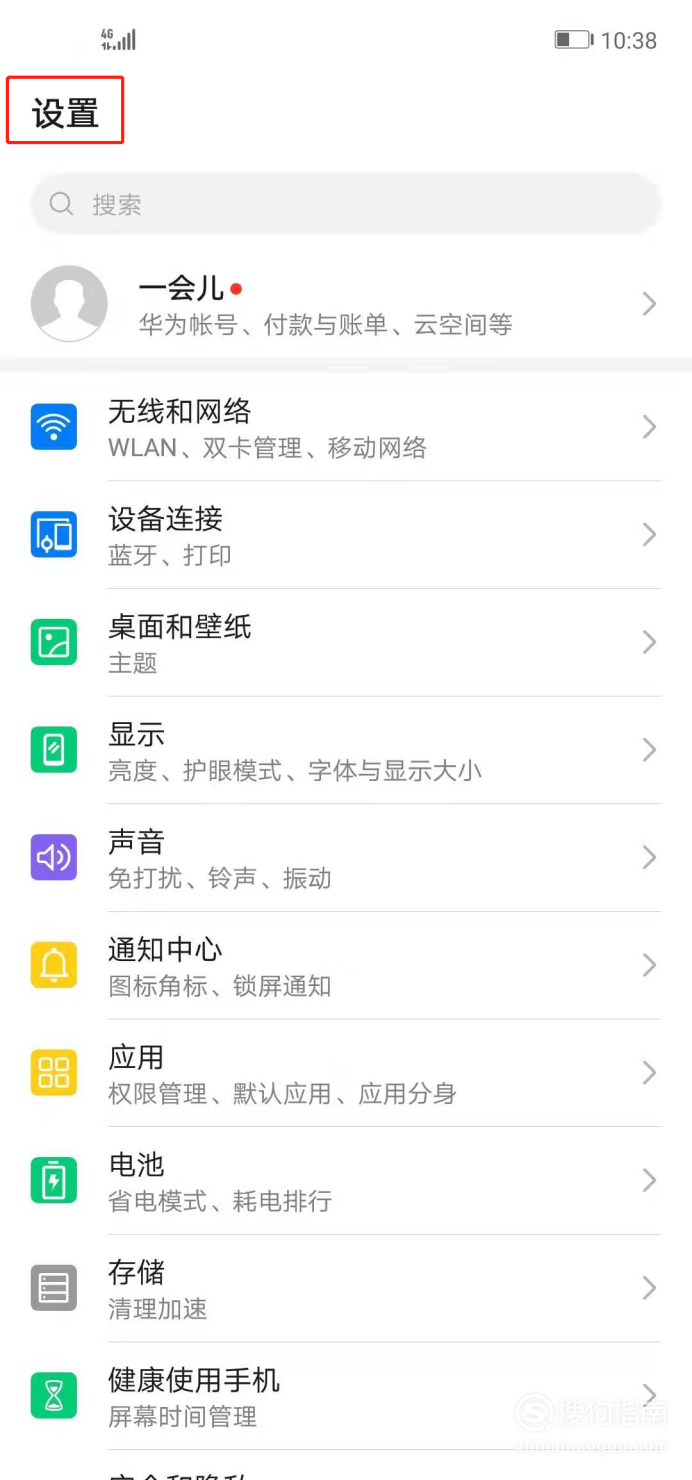The image size is (692, 1480).
Task: Open 健康使用手机 settings
Action: click(x=346, y=1397)
